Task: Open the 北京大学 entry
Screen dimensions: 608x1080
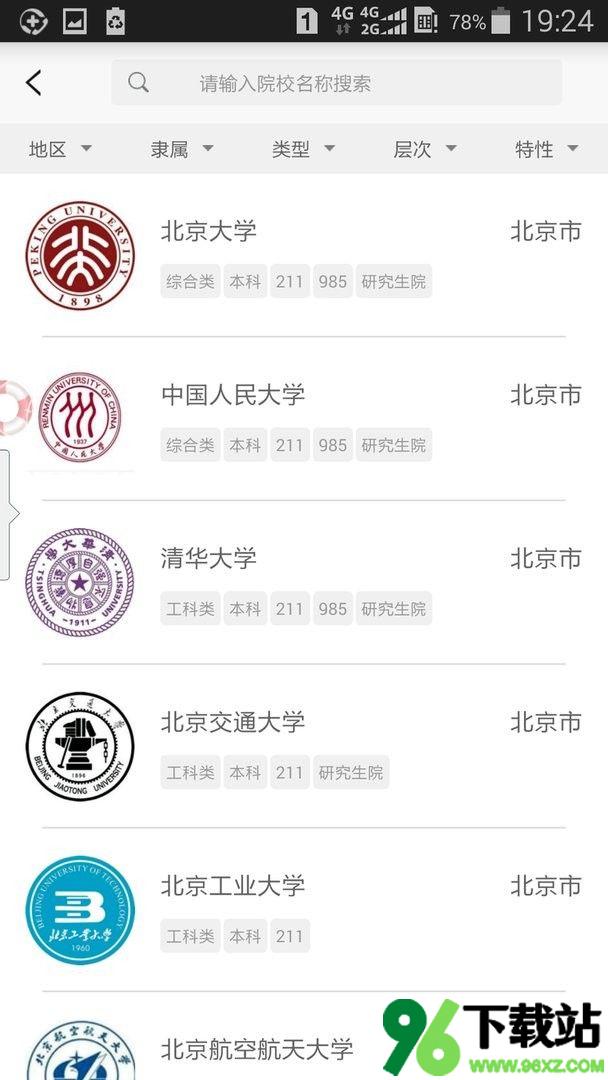Action: coord(304,256)
